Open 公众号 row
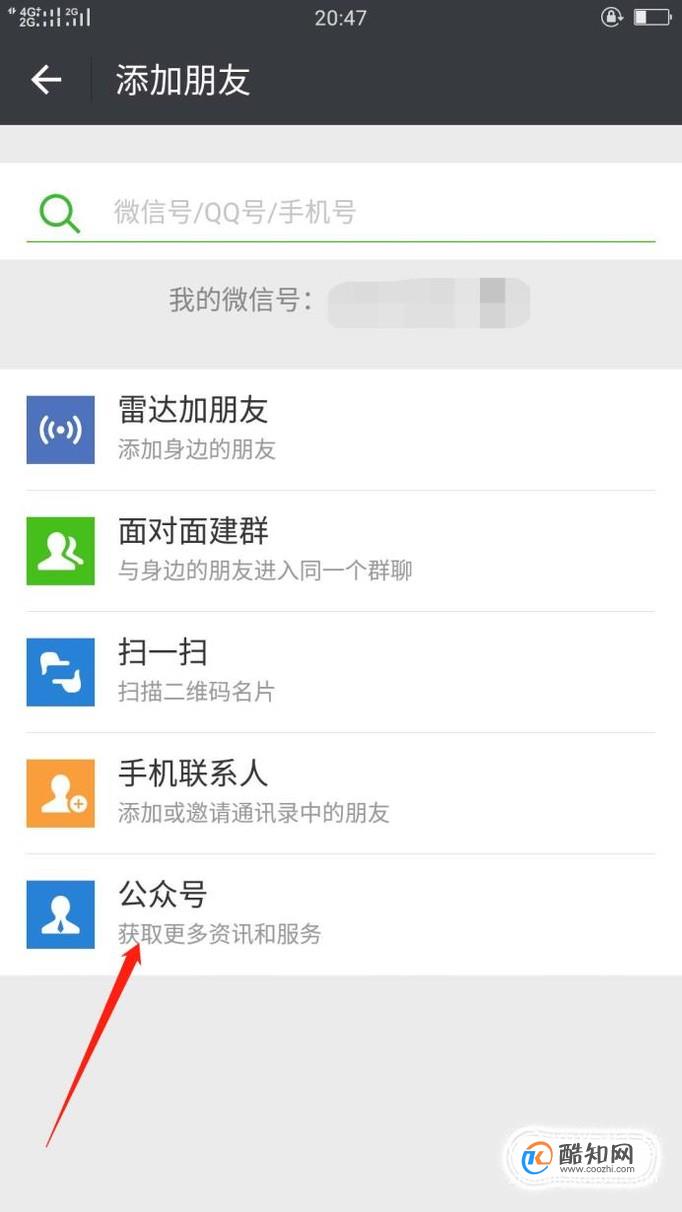682x1212 pixels. click(341, 914)
